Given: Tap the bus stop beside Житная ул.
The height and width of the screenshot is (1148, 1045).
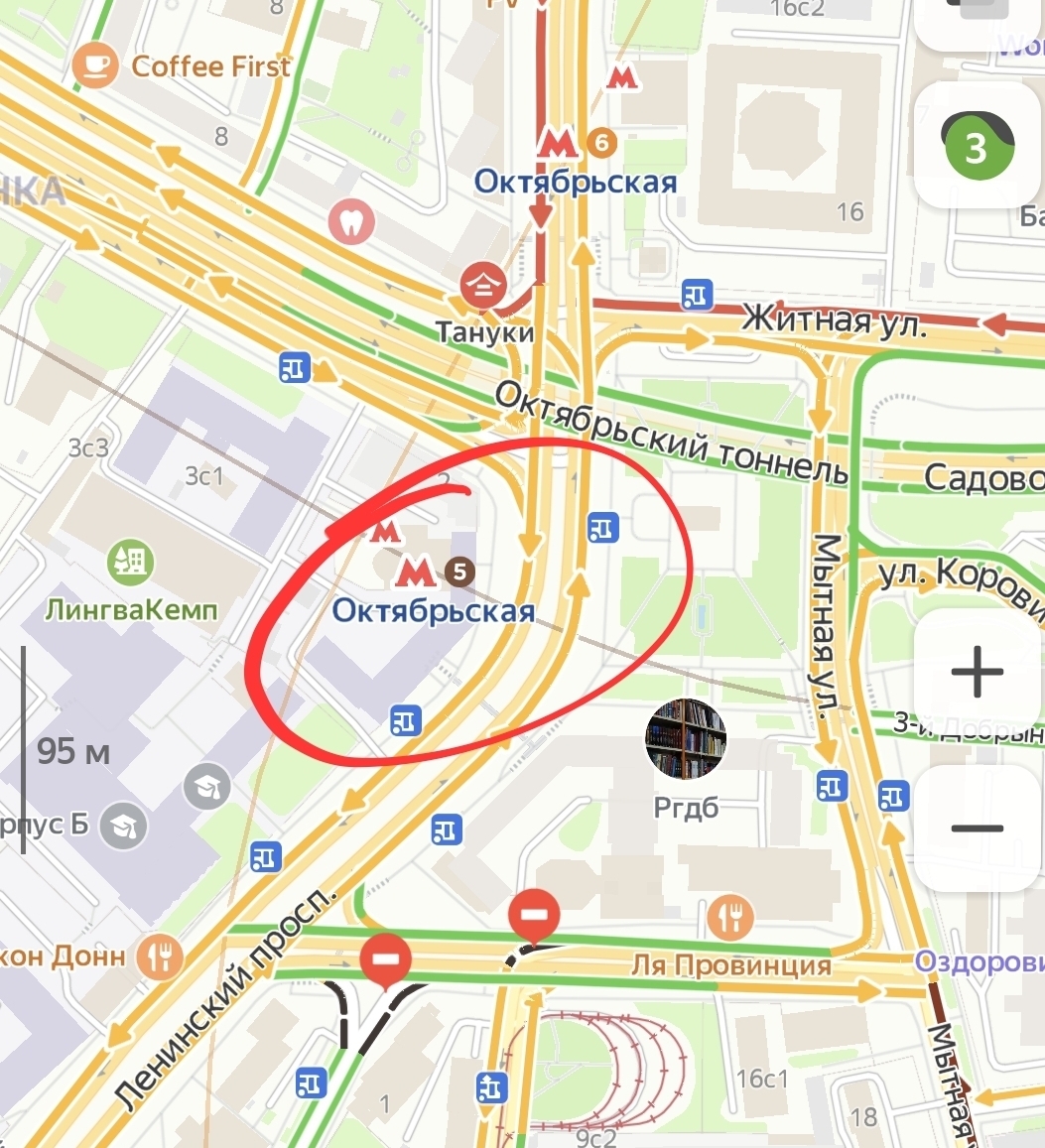Looking at the screenshot, I should [x=698, y=295].
